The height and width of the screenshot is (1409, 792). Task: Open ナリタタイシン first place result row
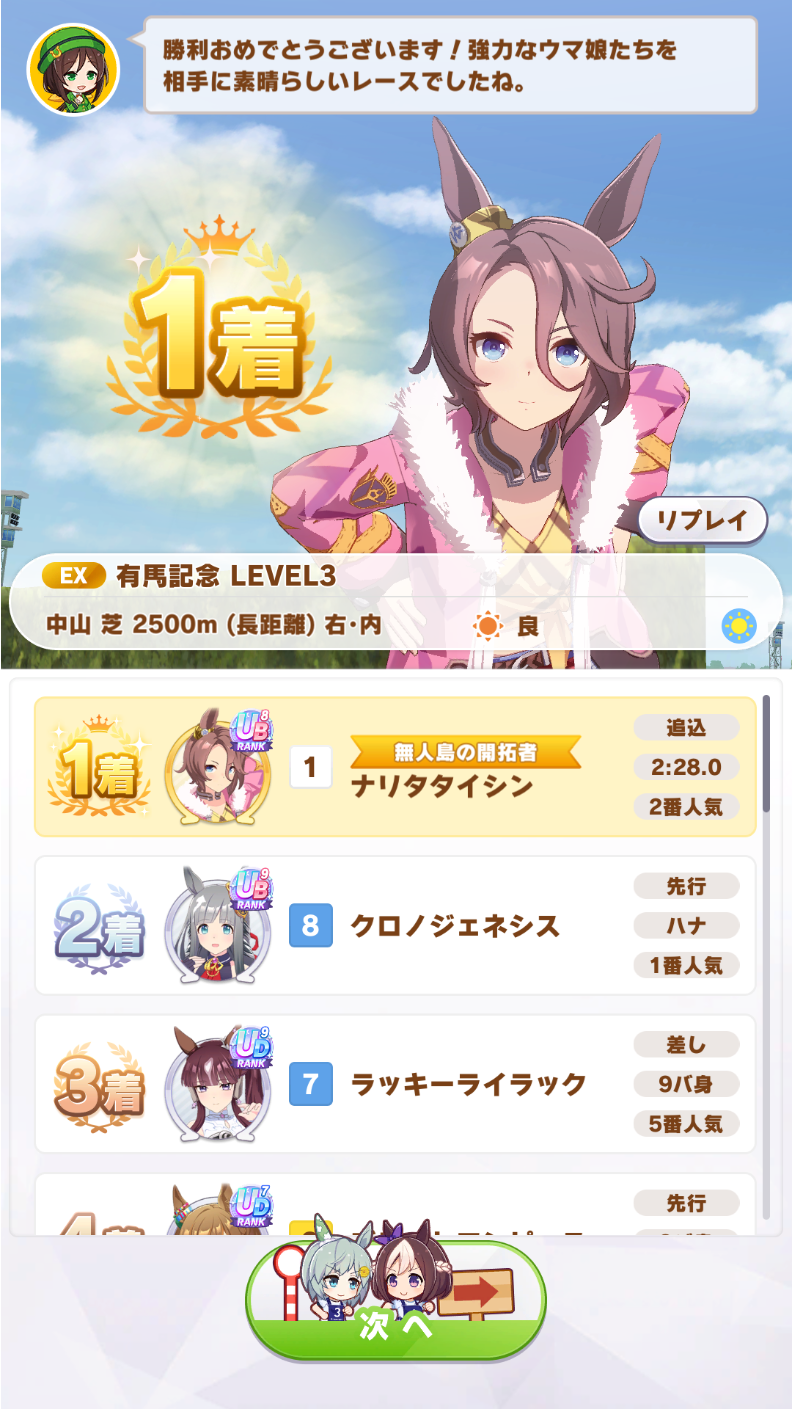coord(395,767)
